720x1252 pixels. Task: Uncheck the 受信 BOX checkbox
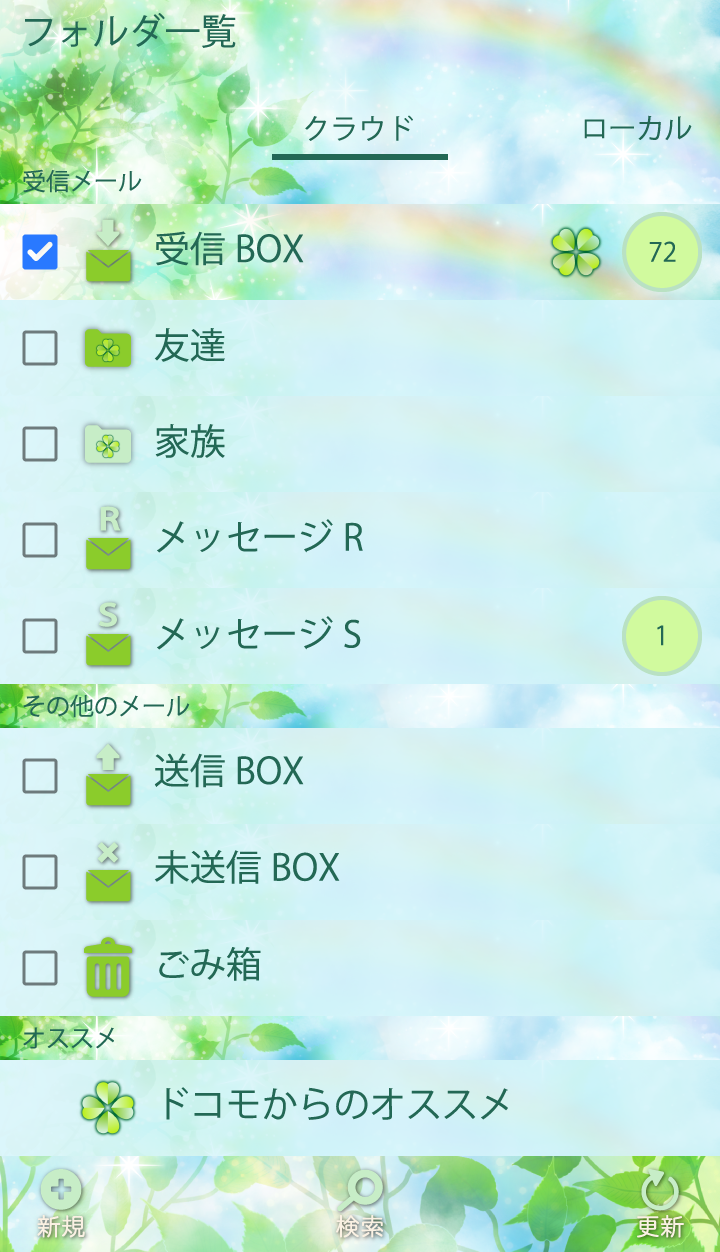(x=40, y=252)
